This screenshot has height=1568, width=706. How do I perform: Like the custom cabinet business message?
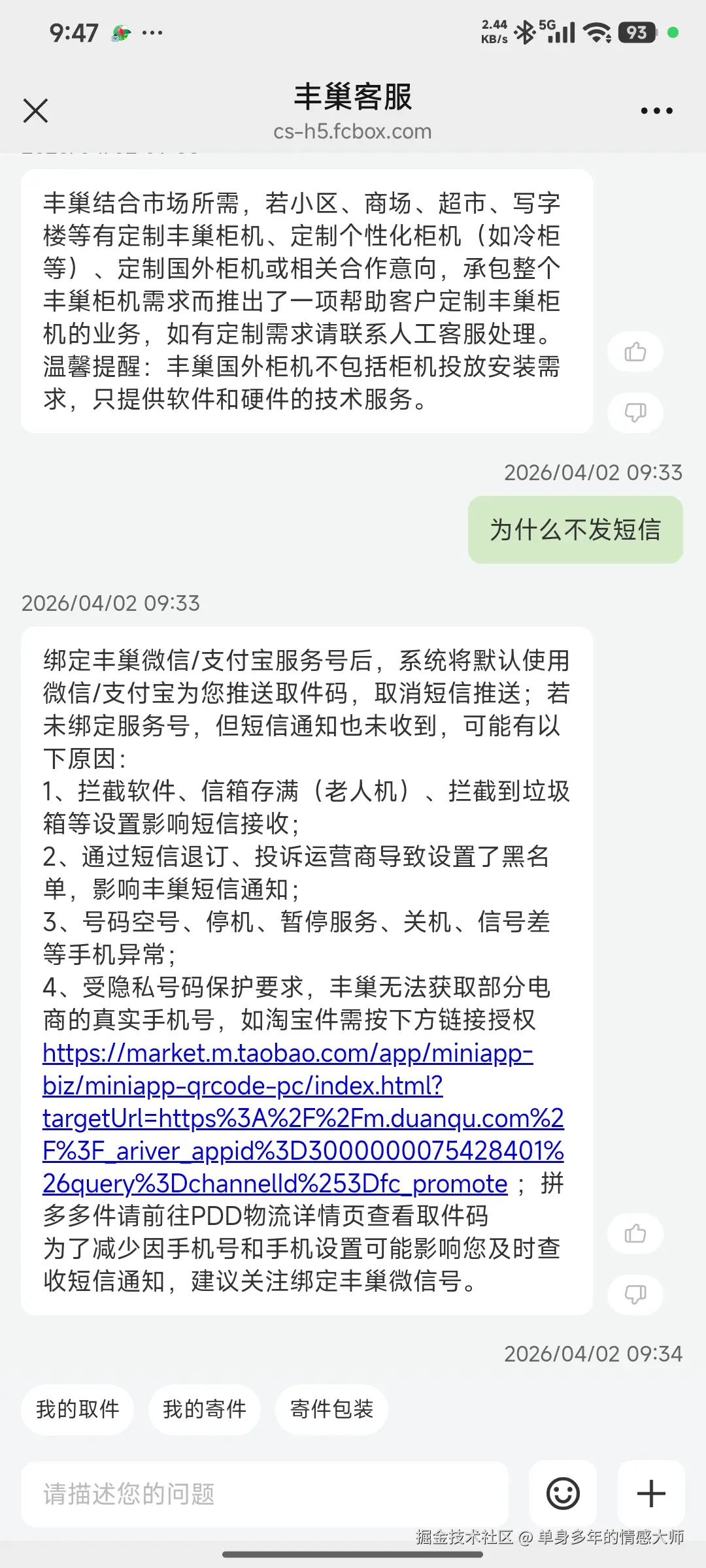(635, 351)
